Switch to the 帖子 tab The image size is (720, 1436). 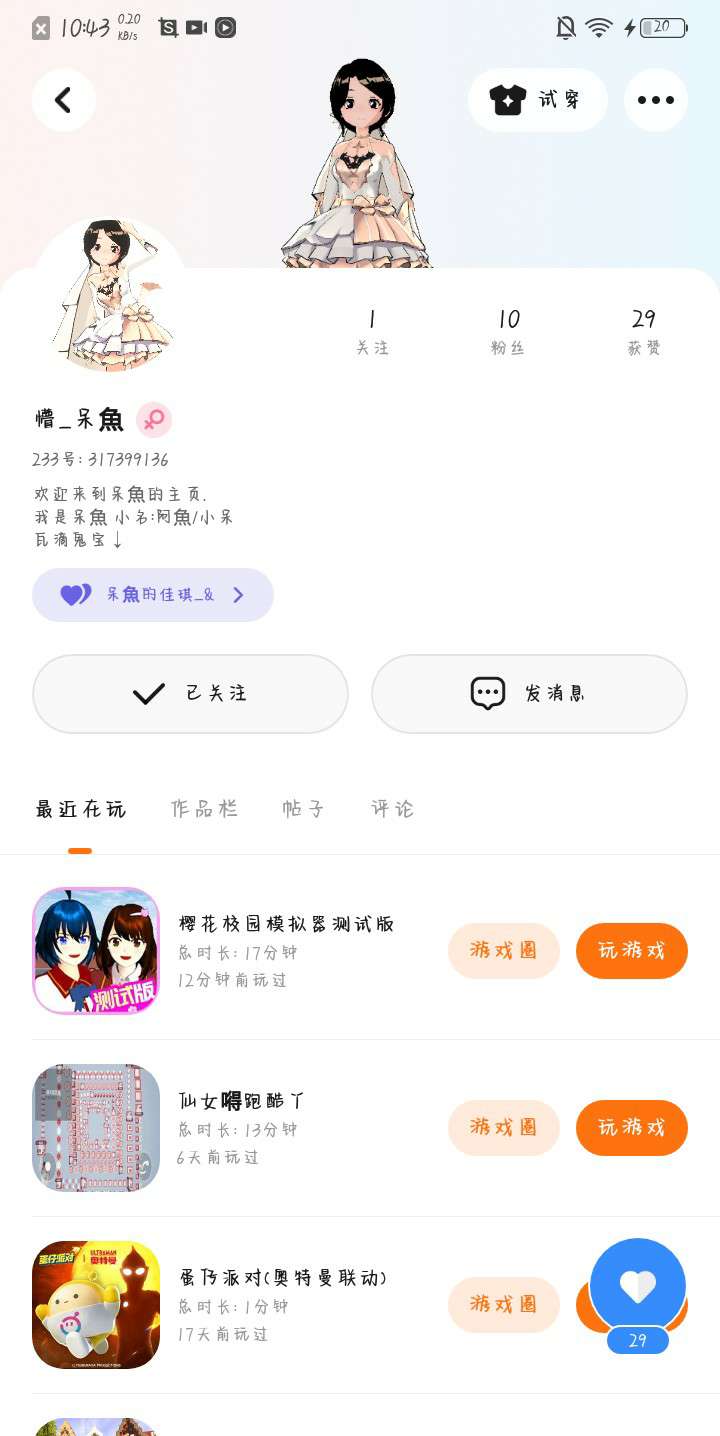[x=303, y=809]
